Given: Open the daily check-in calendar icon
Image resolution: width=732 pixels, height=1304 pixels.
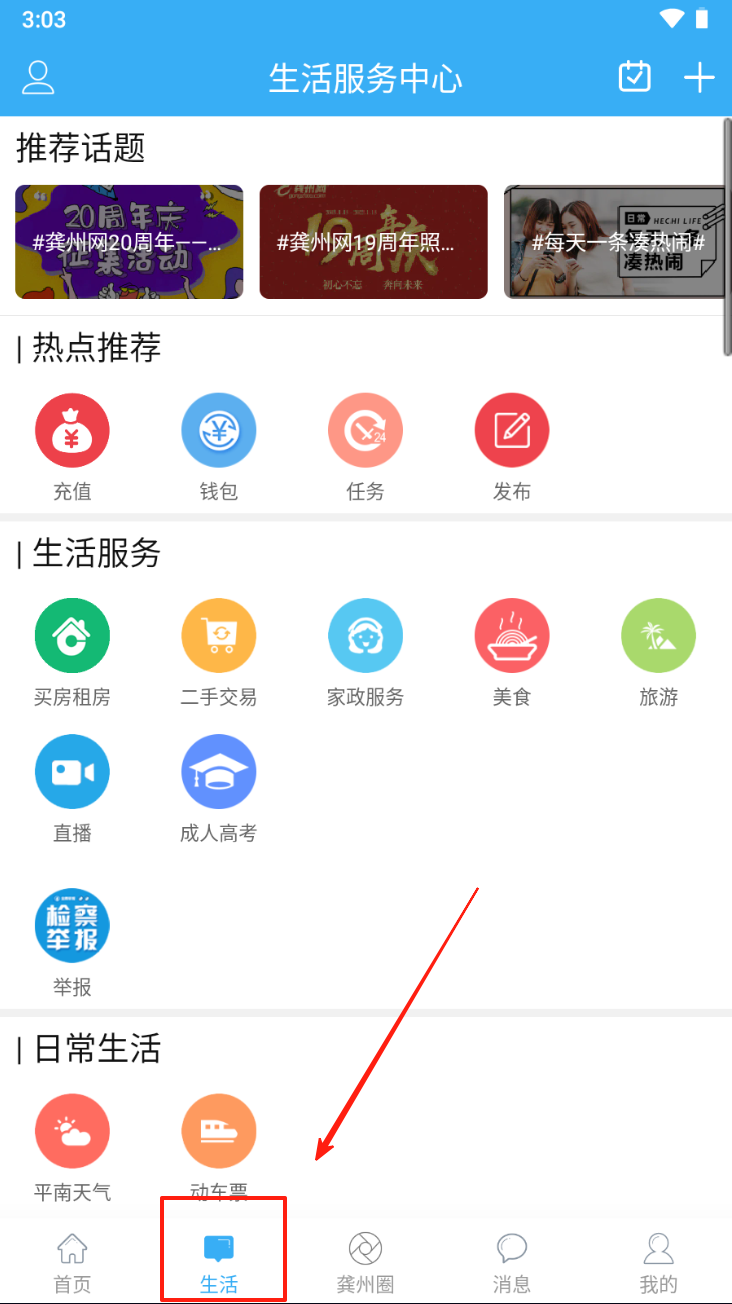Looking at the screenshot, I should [x=635, y=77].
